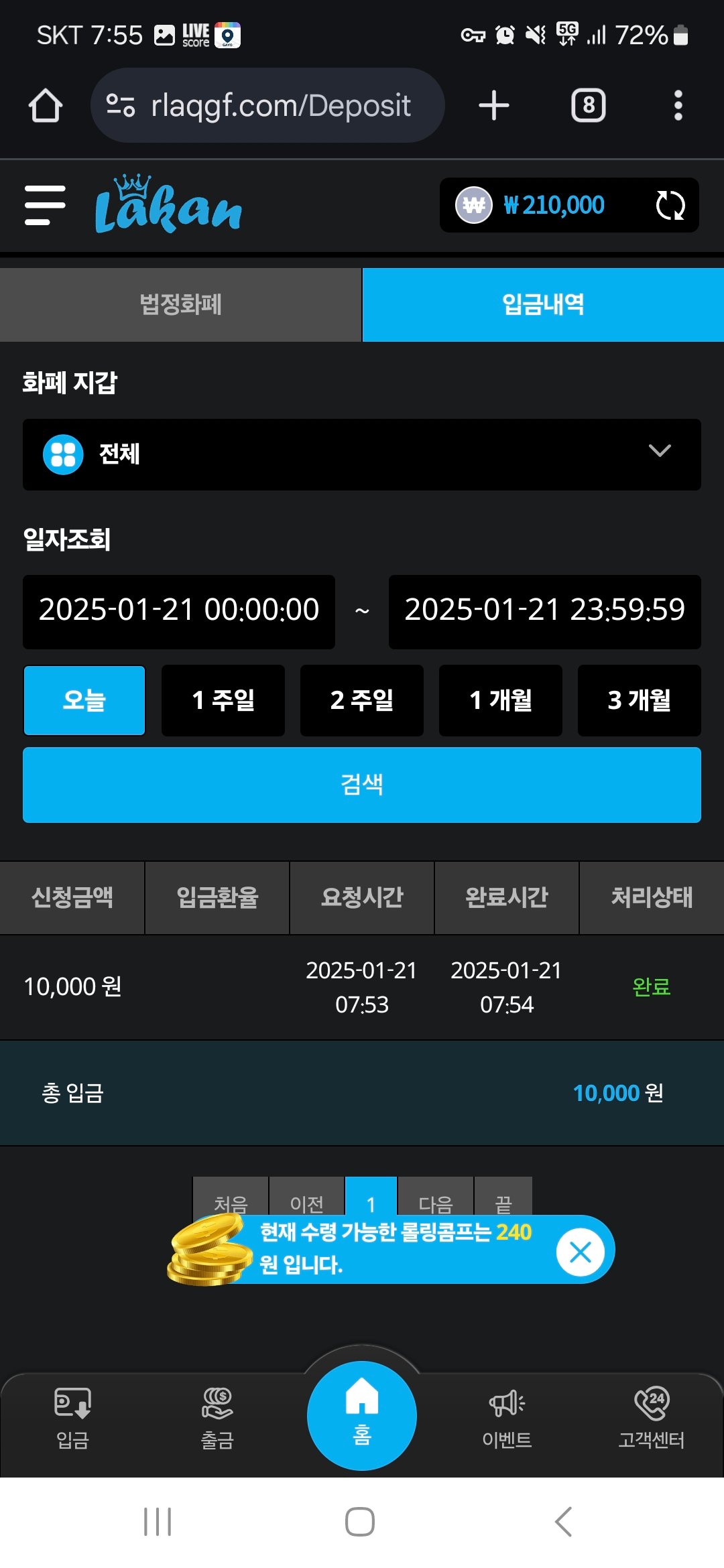Image resolution: width=724 pixels, height=1568 pixels.
Task: Open the browser overflow menu
Action: click(x=678, y=106)
